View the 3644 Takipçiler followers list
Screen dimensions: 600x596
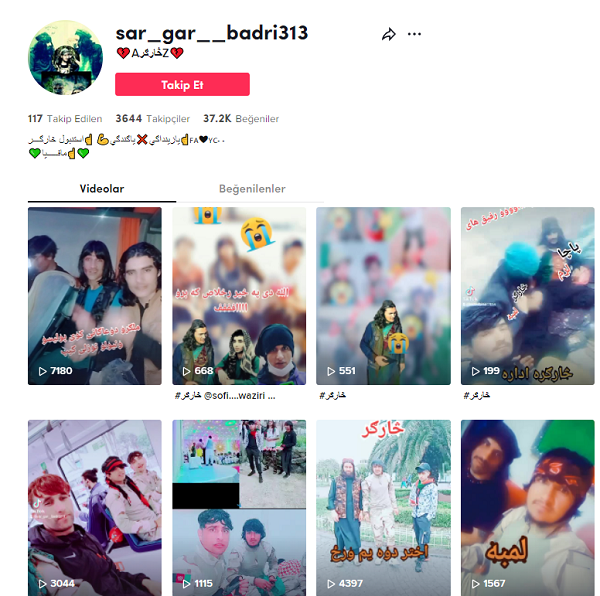[x=153, y=118]
